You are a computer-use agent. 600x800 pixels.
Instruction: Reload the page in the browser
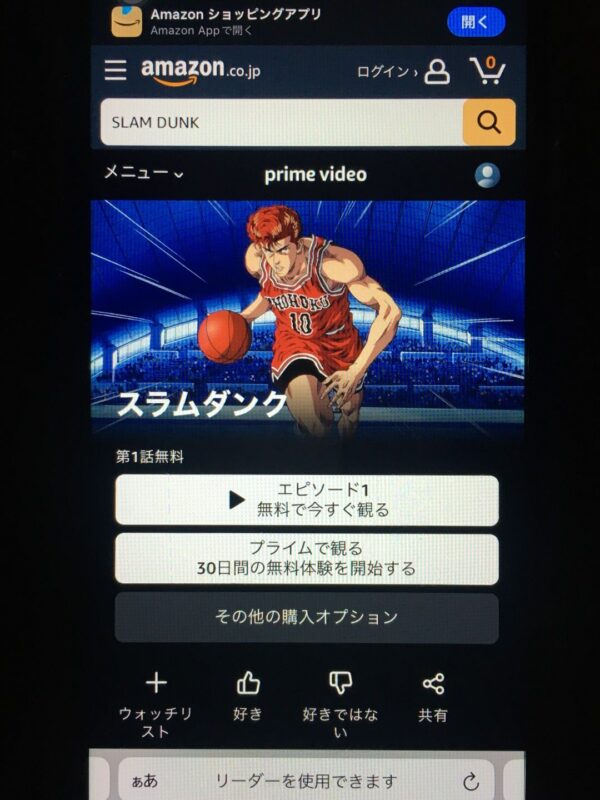[x=471, y=782]
